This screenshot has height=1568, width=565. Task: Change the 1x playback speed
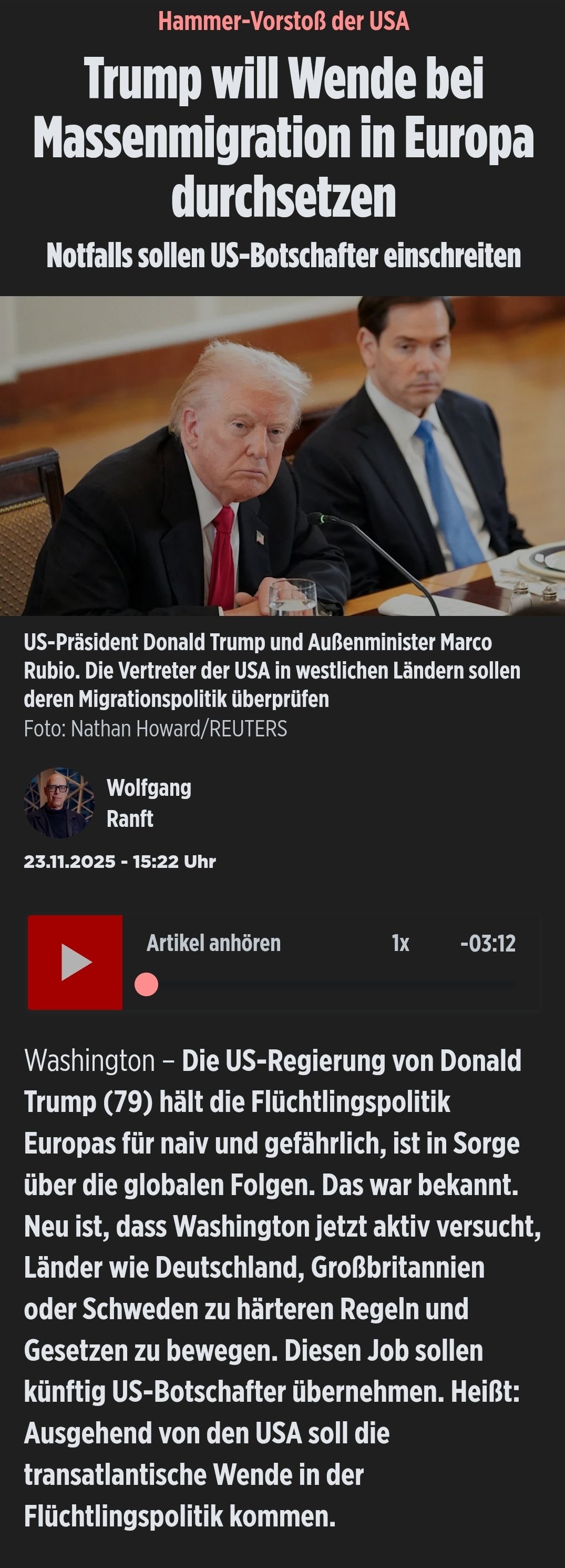[x=400, y=944]
